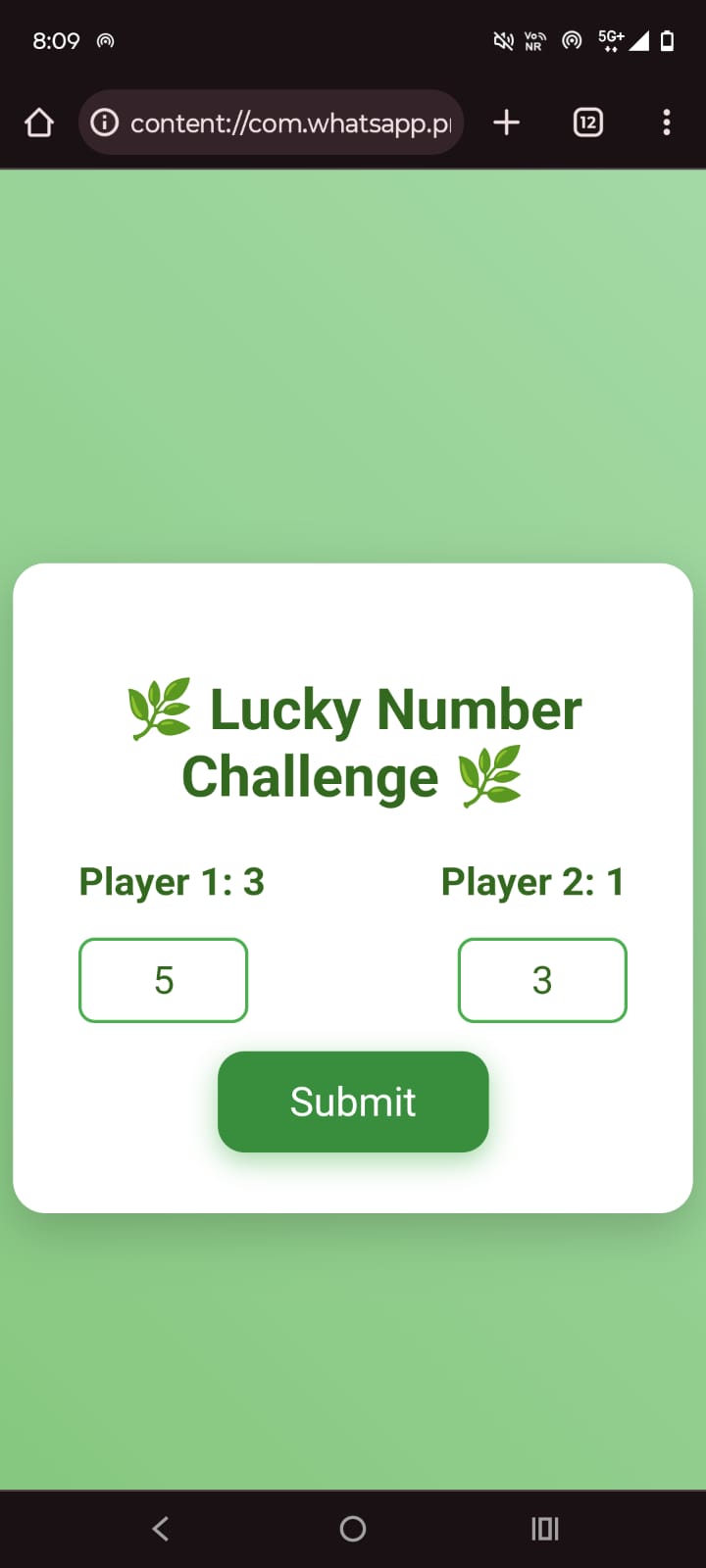Open the tab switcher showing 12 tabs

[x=587, y=122]
